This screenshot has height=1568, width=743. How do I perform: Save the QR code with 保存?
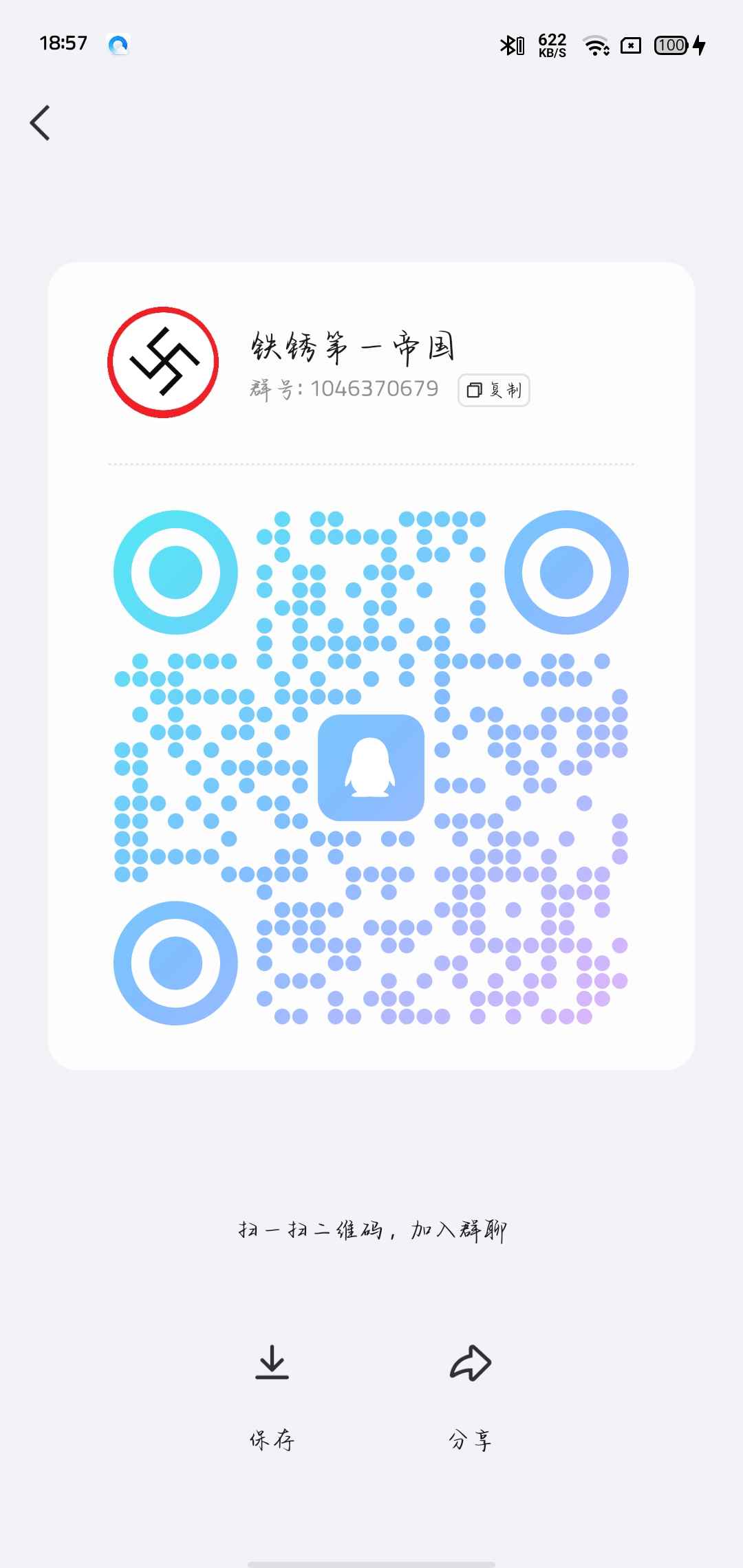point(272,1397)
